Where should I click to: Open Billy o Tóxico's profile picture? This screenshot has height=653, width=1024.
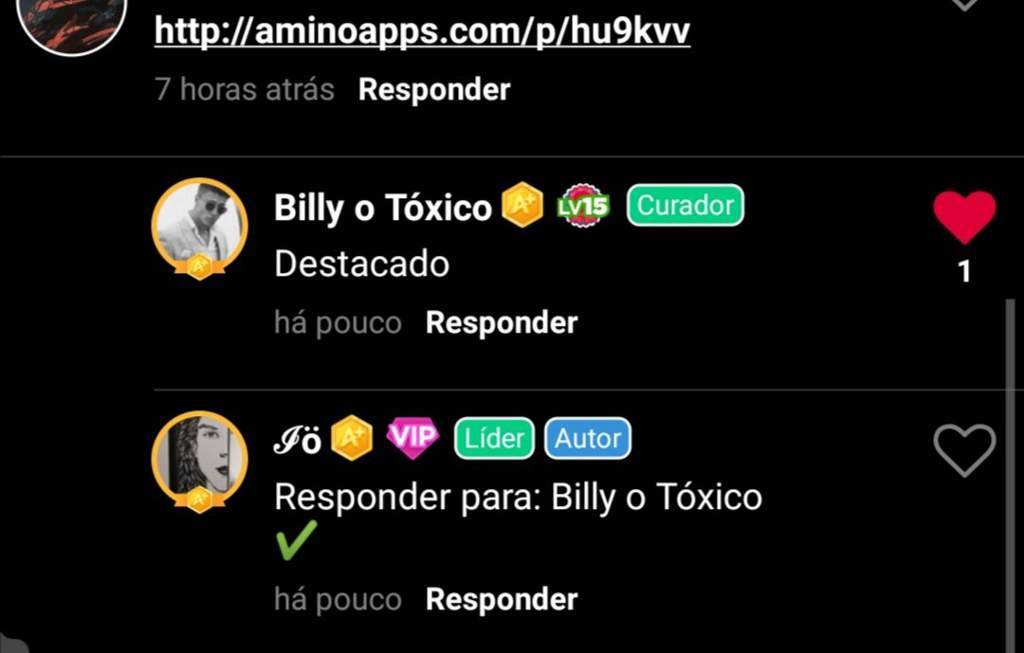tap(199, 227)
